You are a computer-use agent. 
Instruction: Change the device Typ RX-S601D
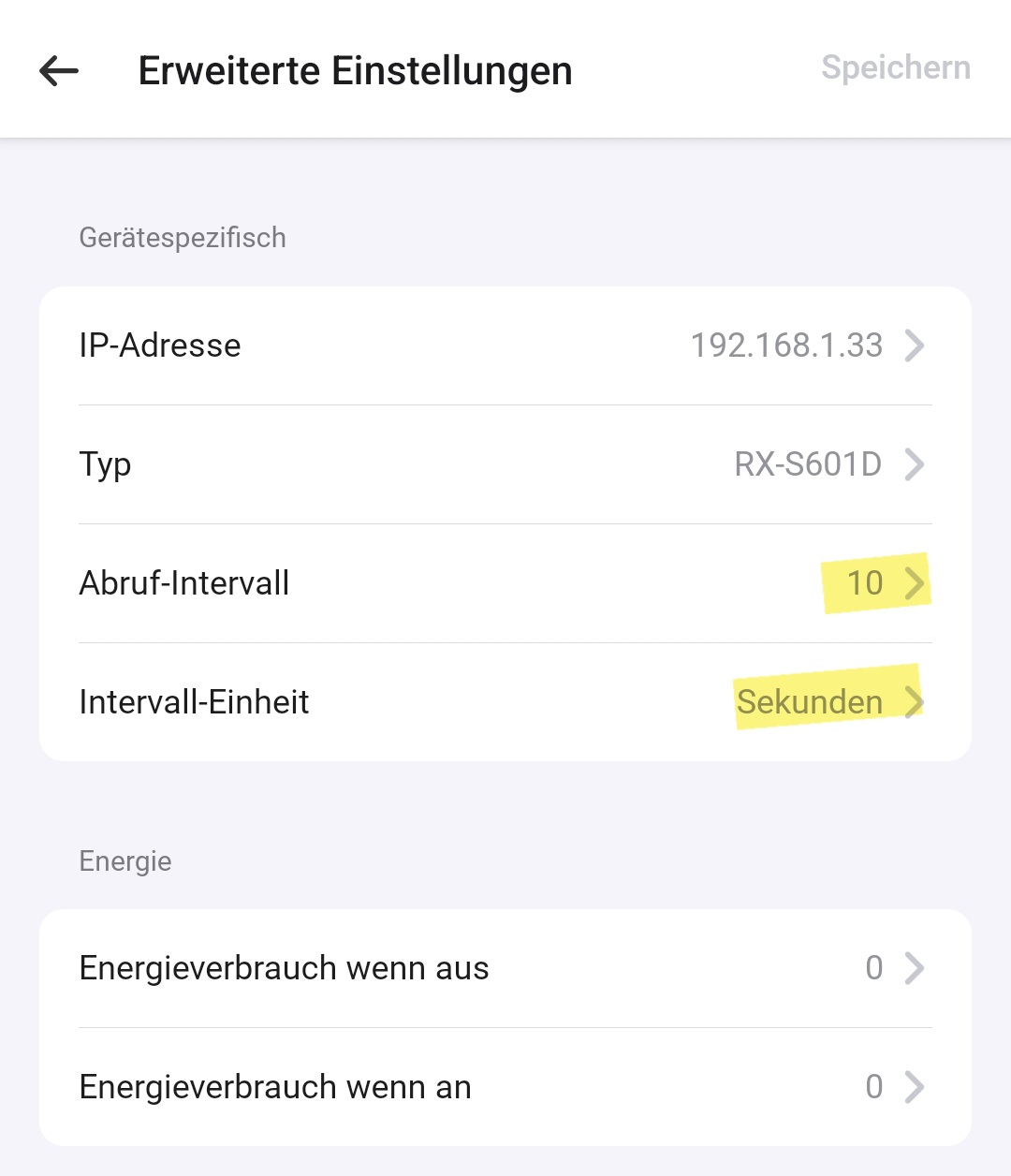(505, 464)
